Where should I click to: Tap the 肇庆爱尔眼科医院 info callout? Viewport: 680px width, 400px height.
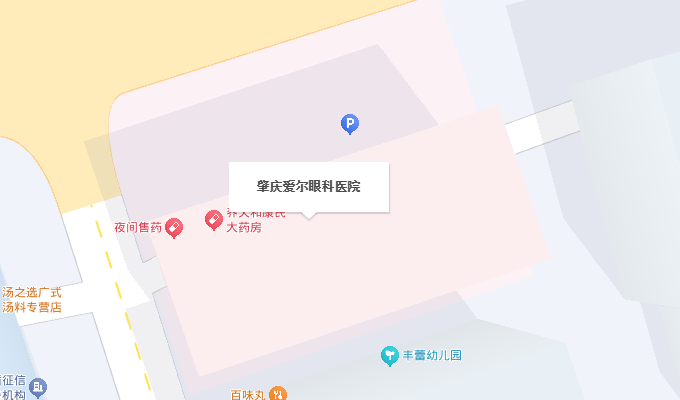click(308, 187)
